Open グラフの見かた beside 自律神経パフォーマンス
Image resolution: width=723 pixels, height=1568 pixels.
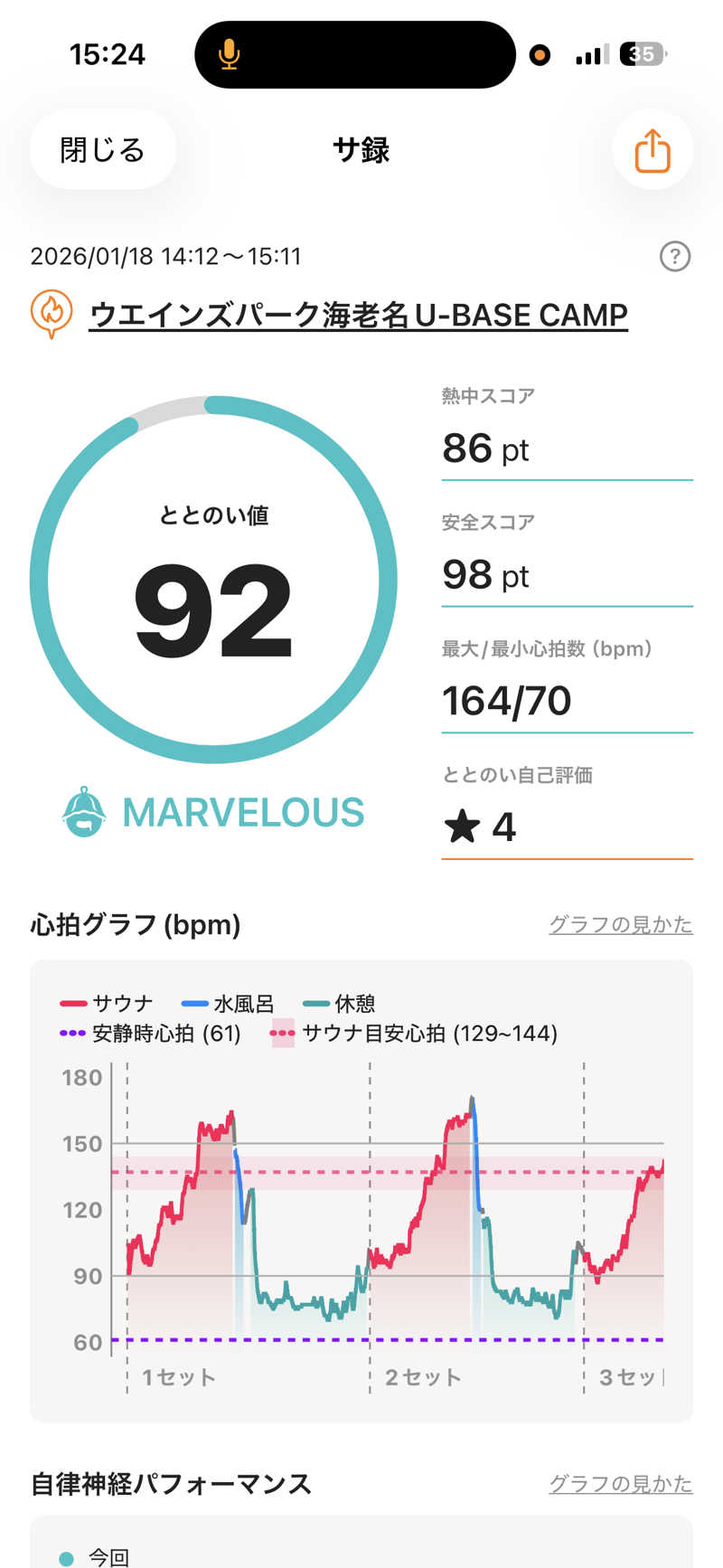pos(620,1484)
